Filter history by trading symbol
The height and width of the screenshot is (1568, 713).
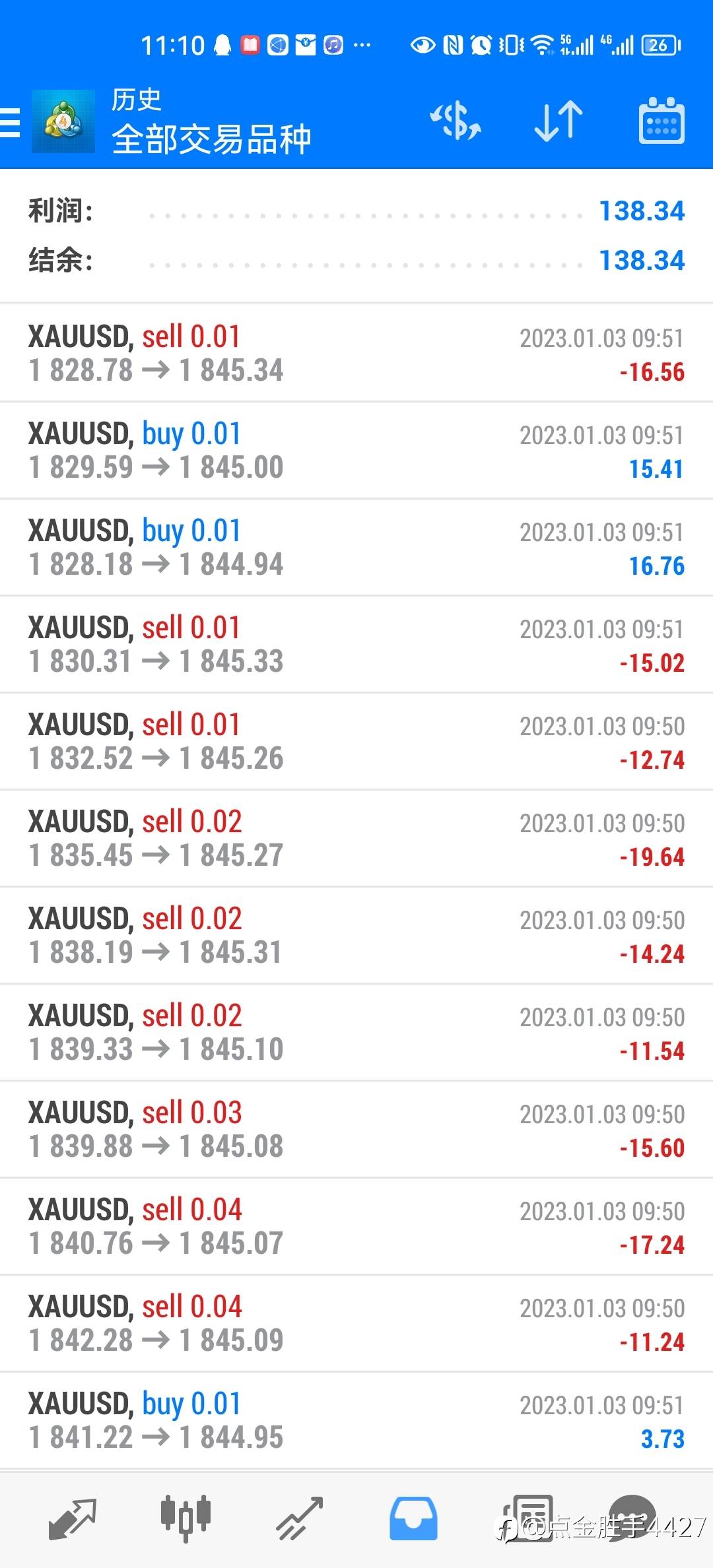point(456,121)
